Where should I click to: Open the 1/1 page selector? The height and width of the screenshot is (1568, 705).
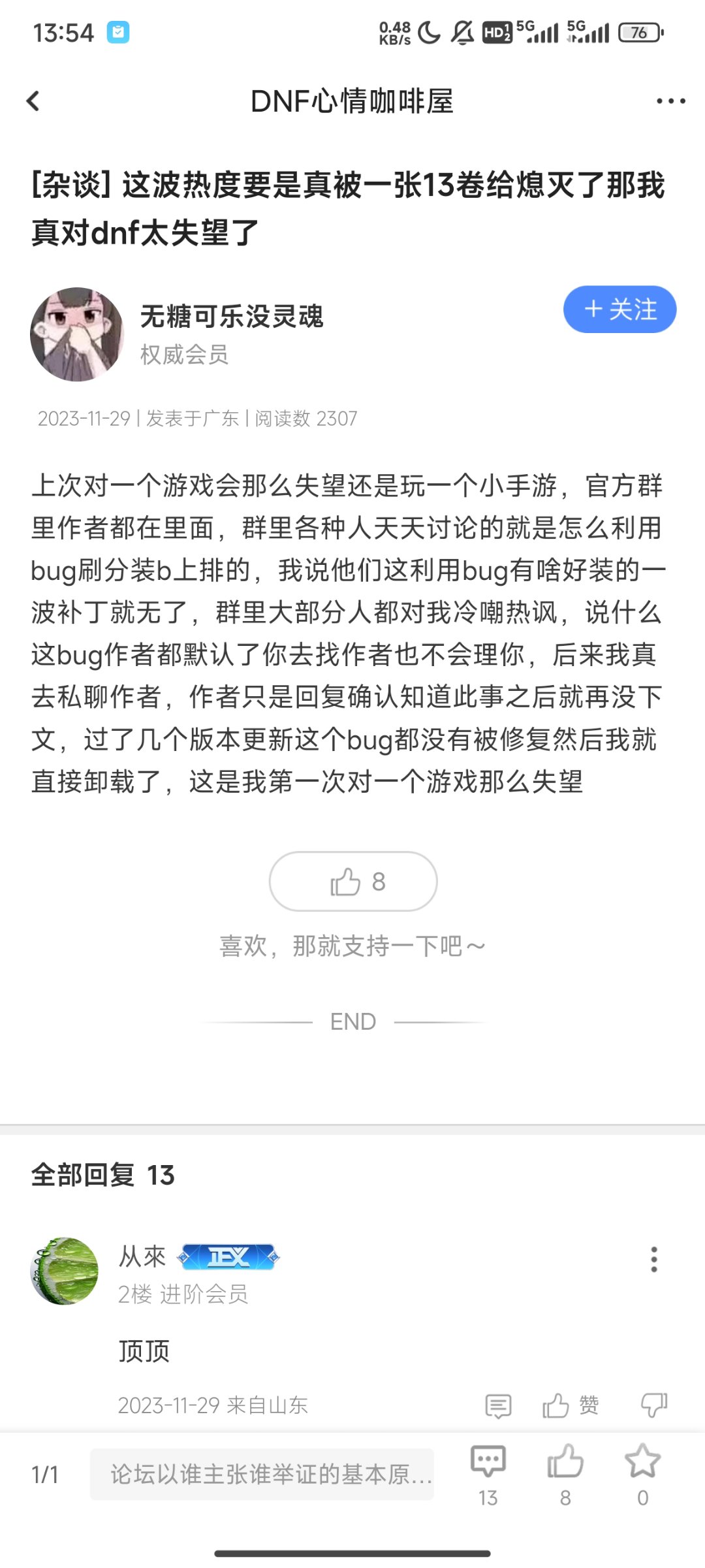click(45, 1475)
